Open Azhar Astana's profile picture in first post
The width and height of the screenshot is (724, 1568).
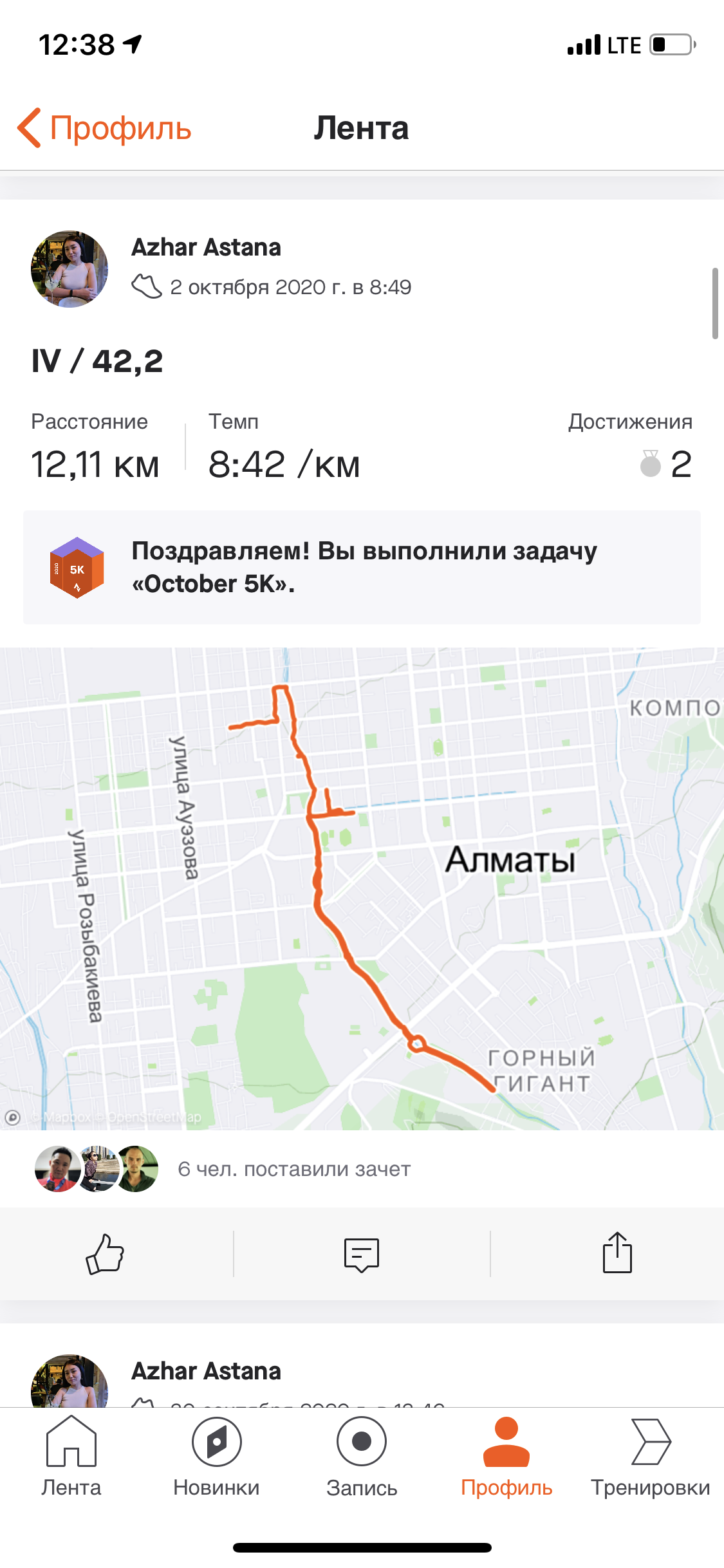[x=70, y=269]
